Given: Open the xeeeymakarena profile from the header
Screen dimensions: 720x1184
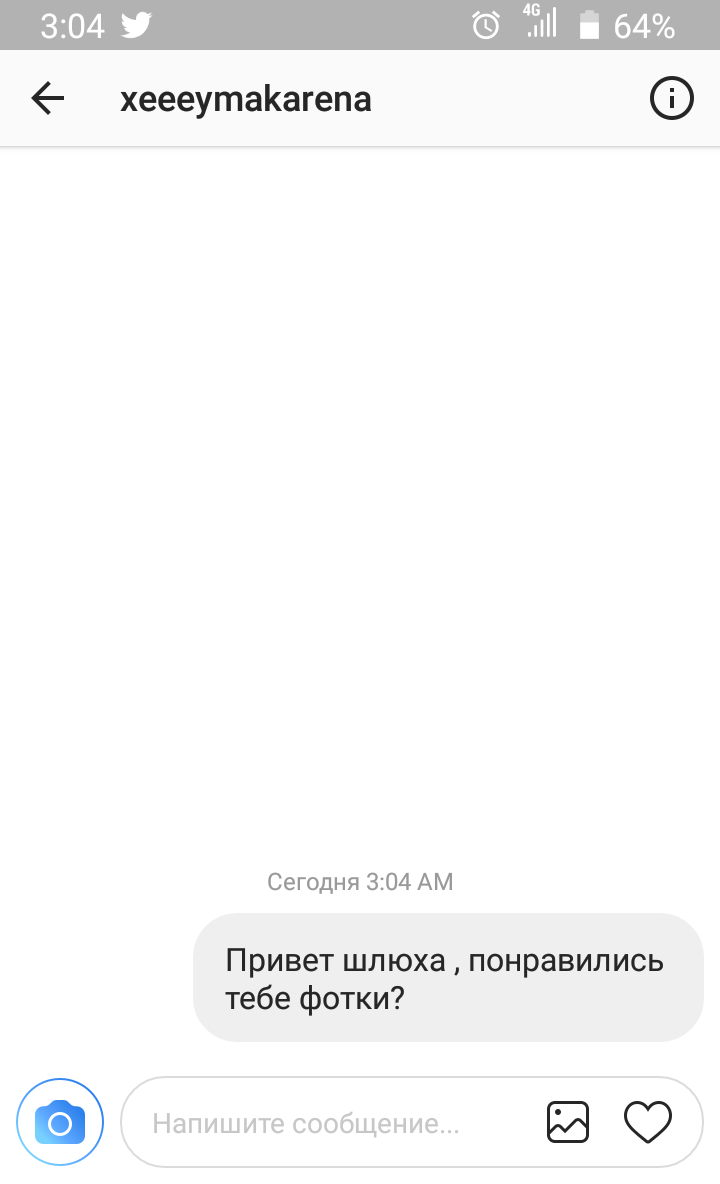Looking at the screenshot, I should (246, 100).
